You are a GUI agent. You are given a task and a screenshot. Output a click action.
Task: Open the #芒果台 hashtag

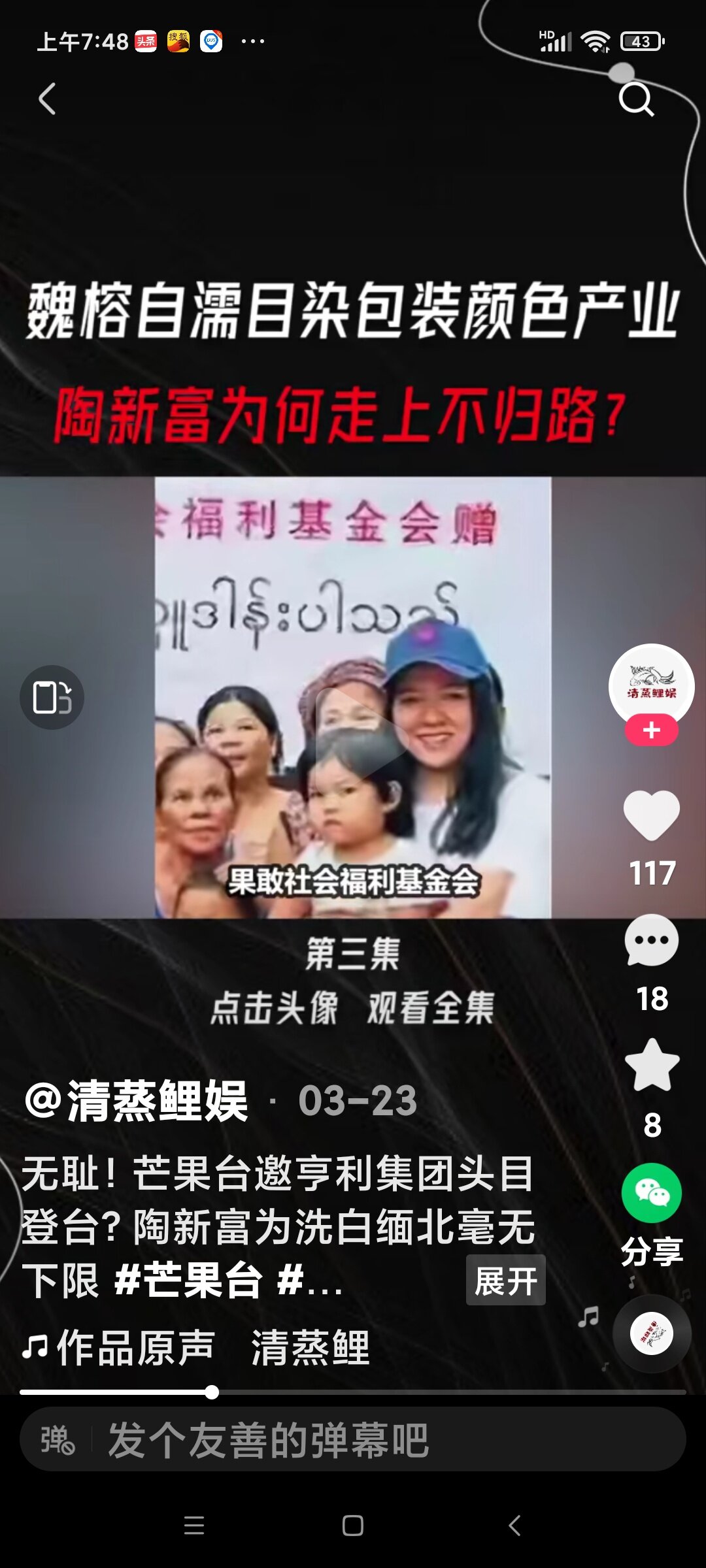[188, 1280]
